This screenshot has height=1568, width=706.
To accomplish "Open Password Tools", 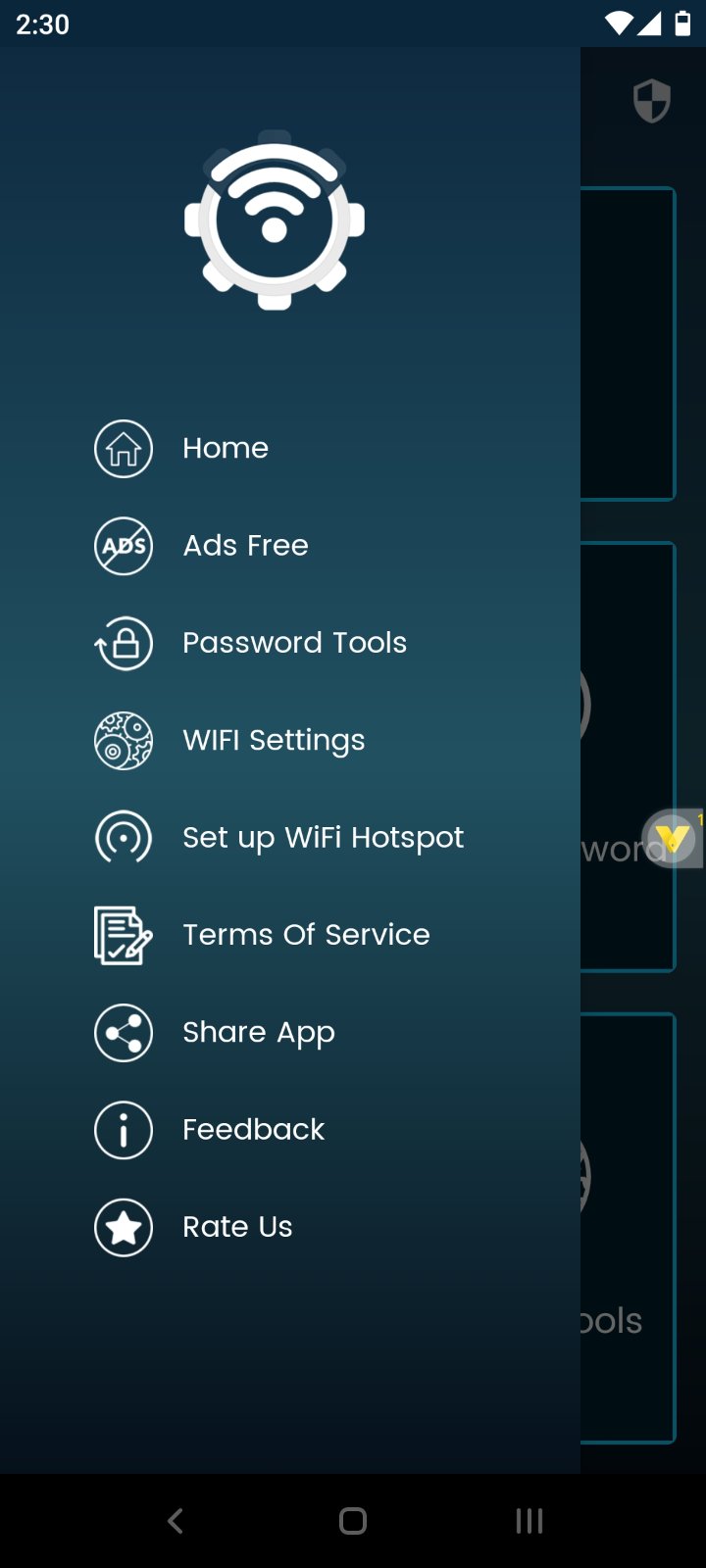I will click(294, 643).
